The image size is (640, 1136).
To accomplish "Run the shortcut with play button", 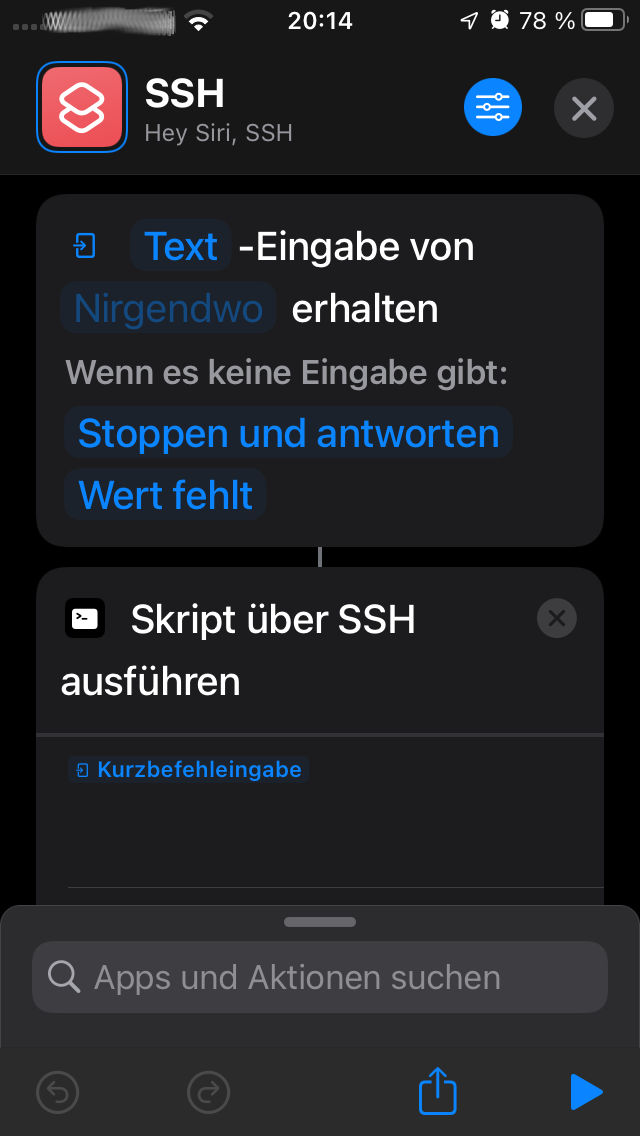I will [586, 1092].
